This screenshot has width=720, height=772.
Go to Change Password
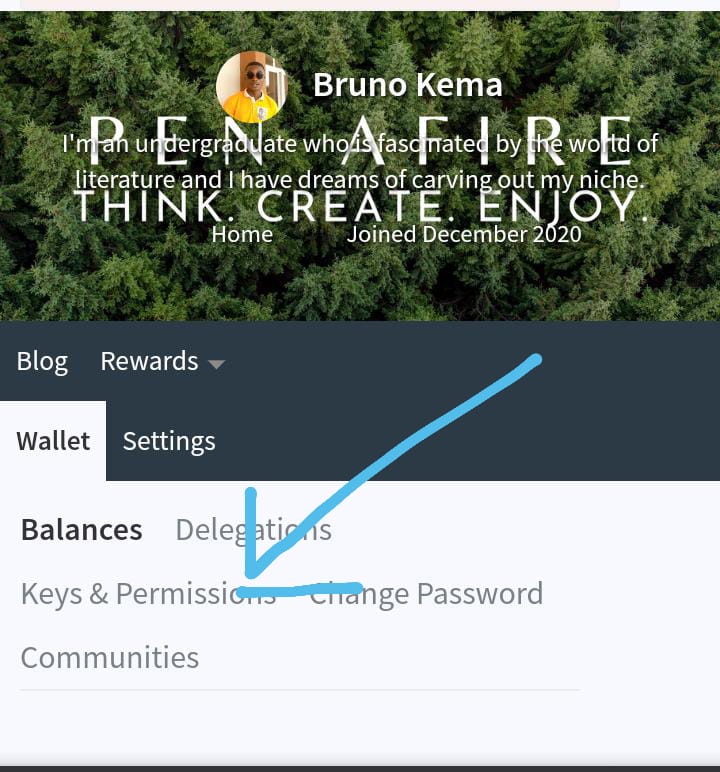(427, 594)
